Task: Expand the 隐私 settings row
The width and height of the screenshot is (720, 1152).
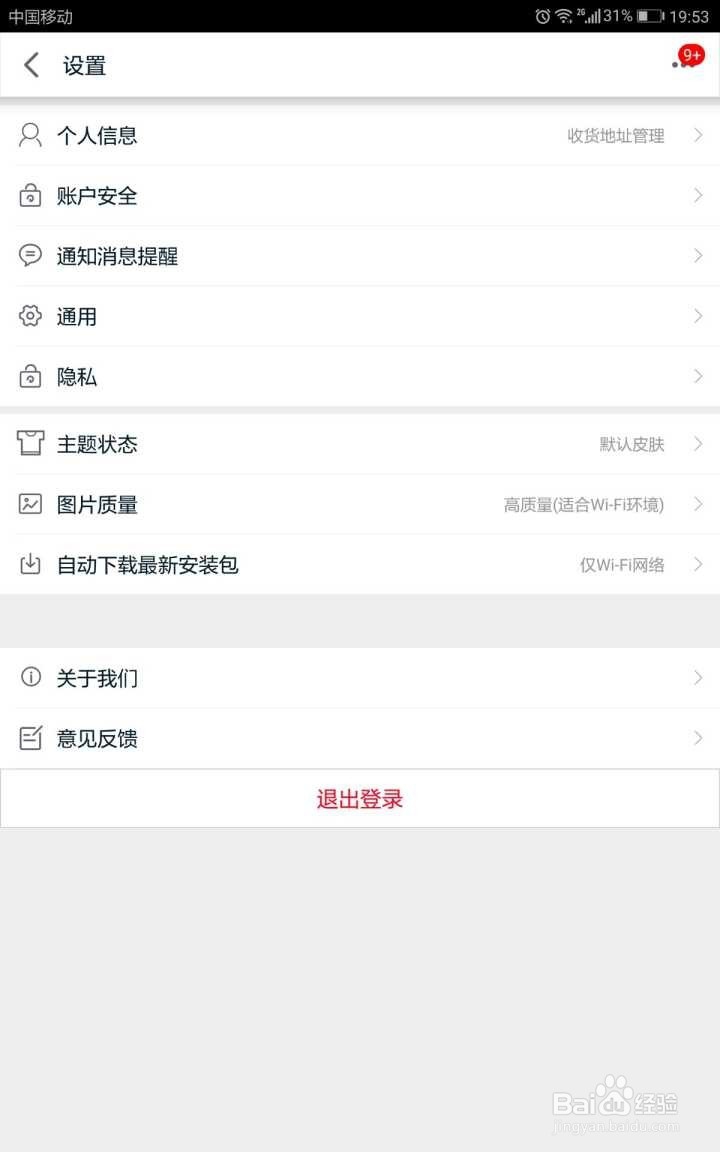Action: [360, 376]
